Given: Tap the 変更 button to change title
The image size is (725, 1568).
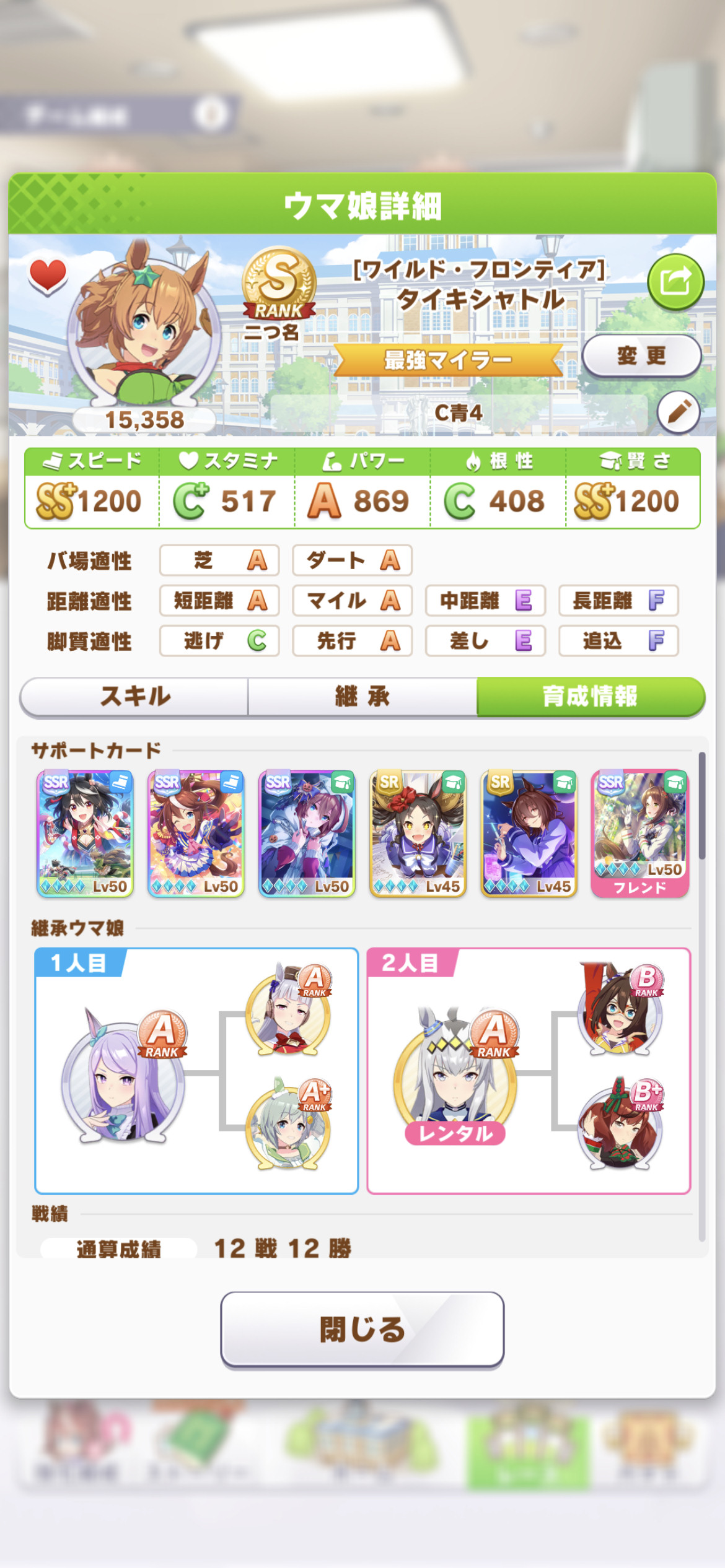Looking at the screenshot, I should click(x=641, y=356).
